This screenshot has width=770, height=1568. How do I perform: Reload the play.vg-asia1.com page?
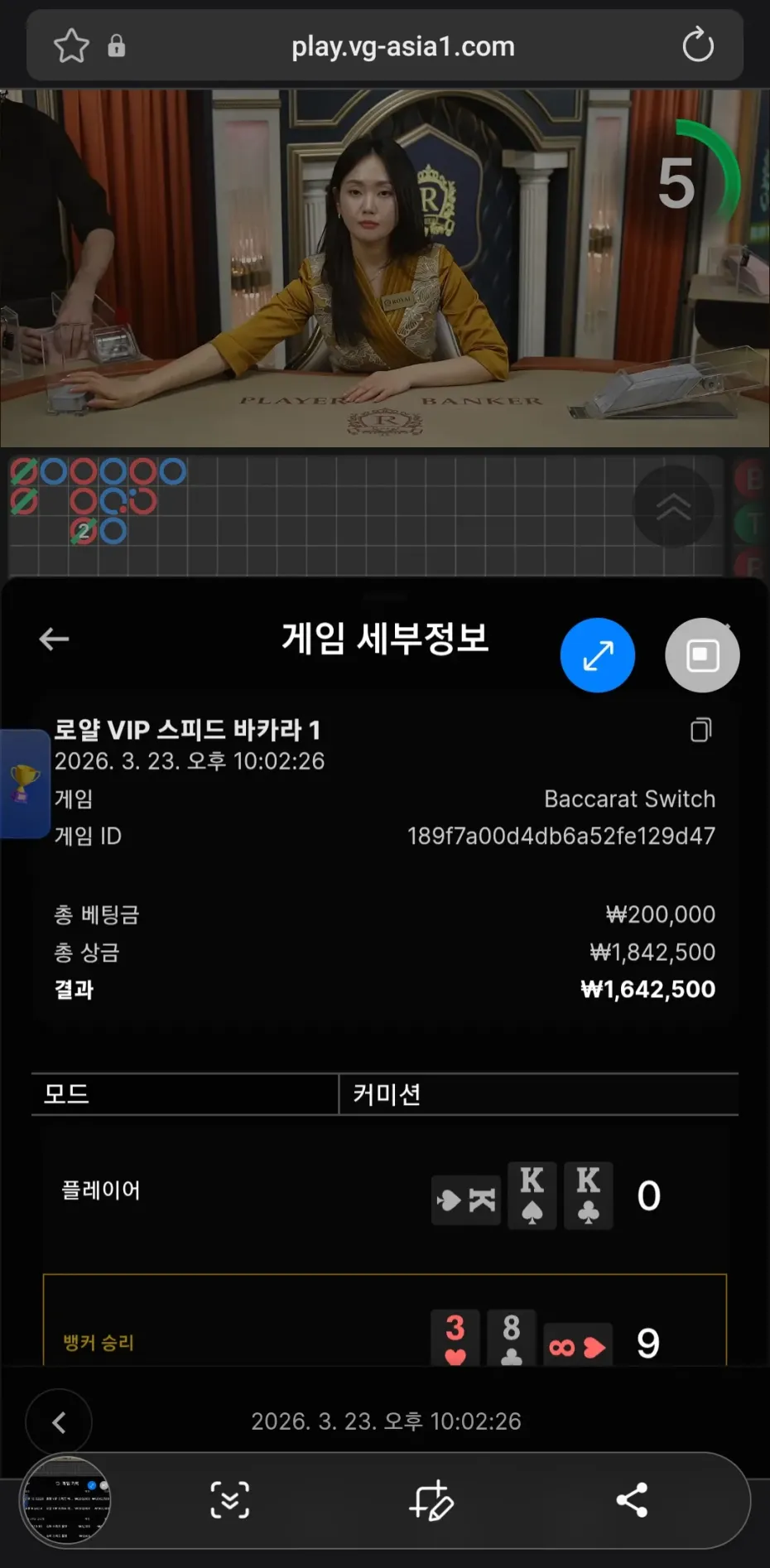tap(697, 46)
